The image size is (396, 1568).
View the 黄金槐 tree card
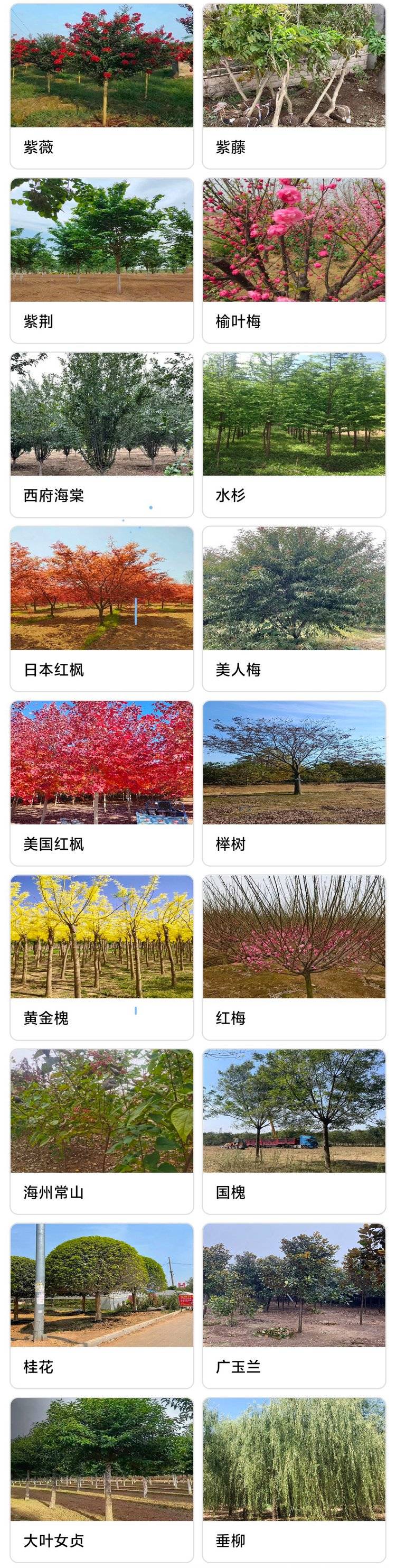click(101, 957)
